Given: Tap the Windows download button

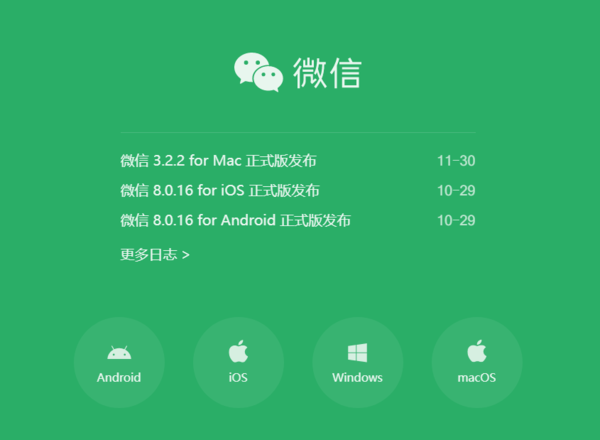Looking at the screenshot, I should (x=357, y=362).
